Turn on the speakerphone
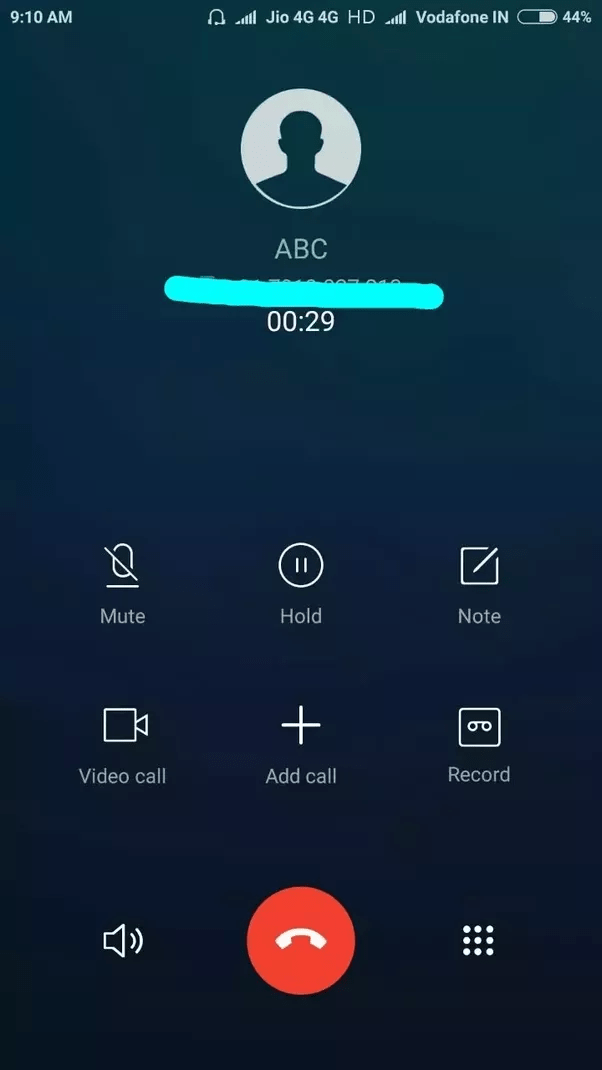602x1070 pixels. (x=123, y=941)
